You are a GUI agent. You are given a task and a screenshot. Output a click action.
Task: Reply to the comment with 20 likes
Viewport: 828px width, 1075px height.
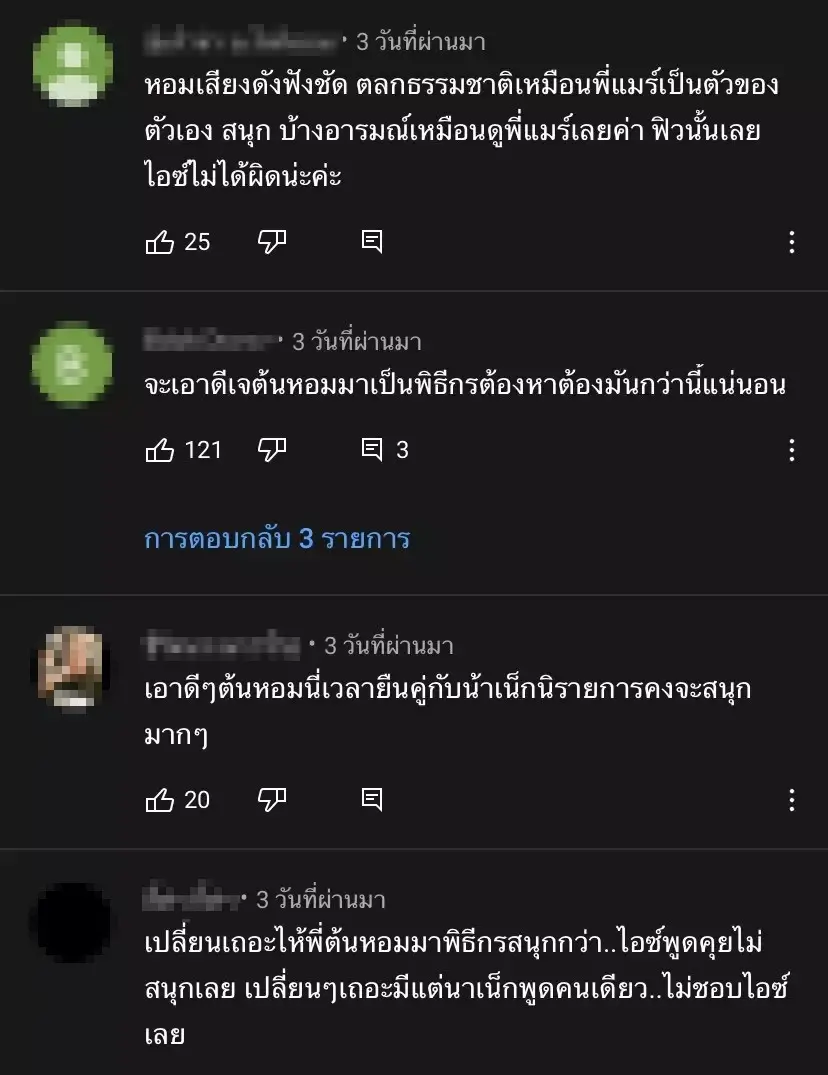(x=372, y=800)
